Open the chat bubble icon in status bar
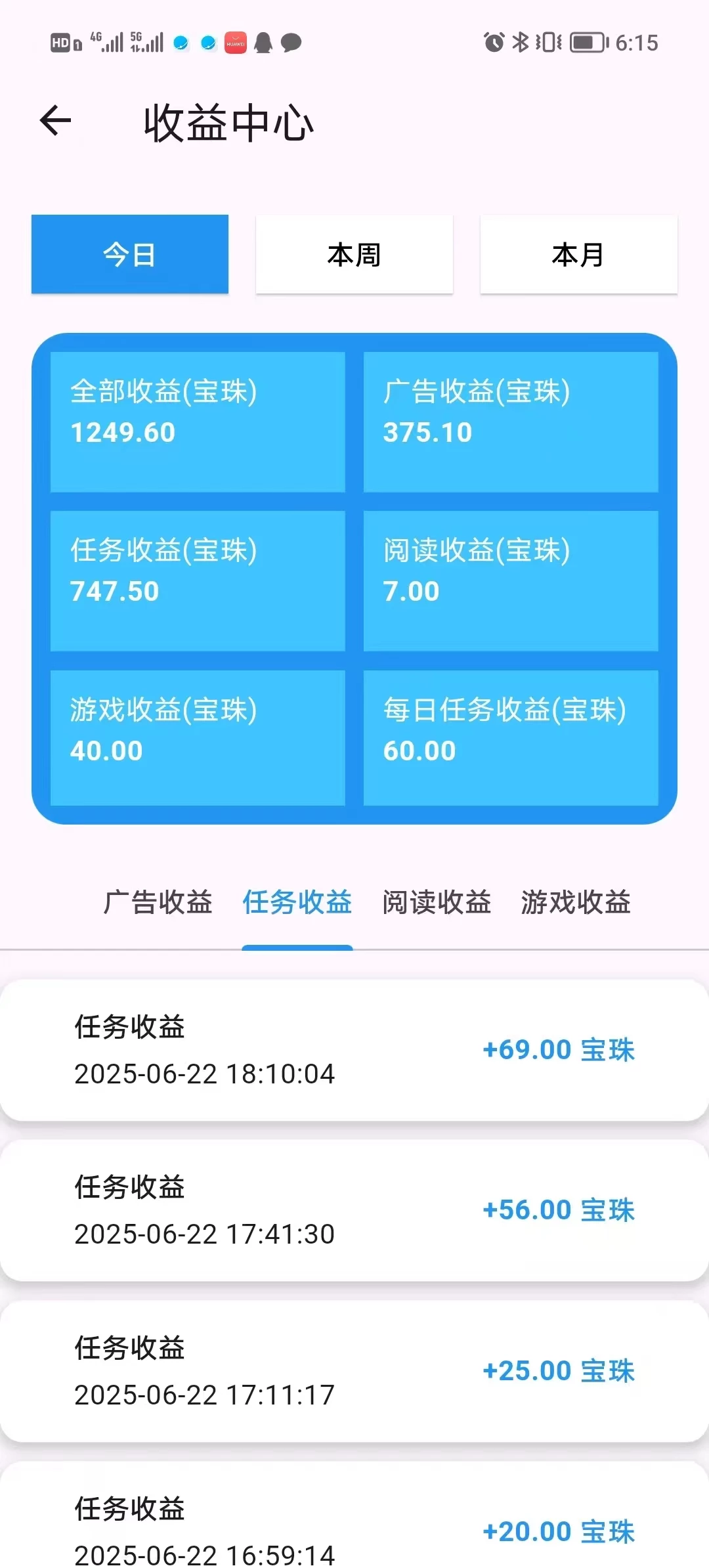 coord(291,43)
